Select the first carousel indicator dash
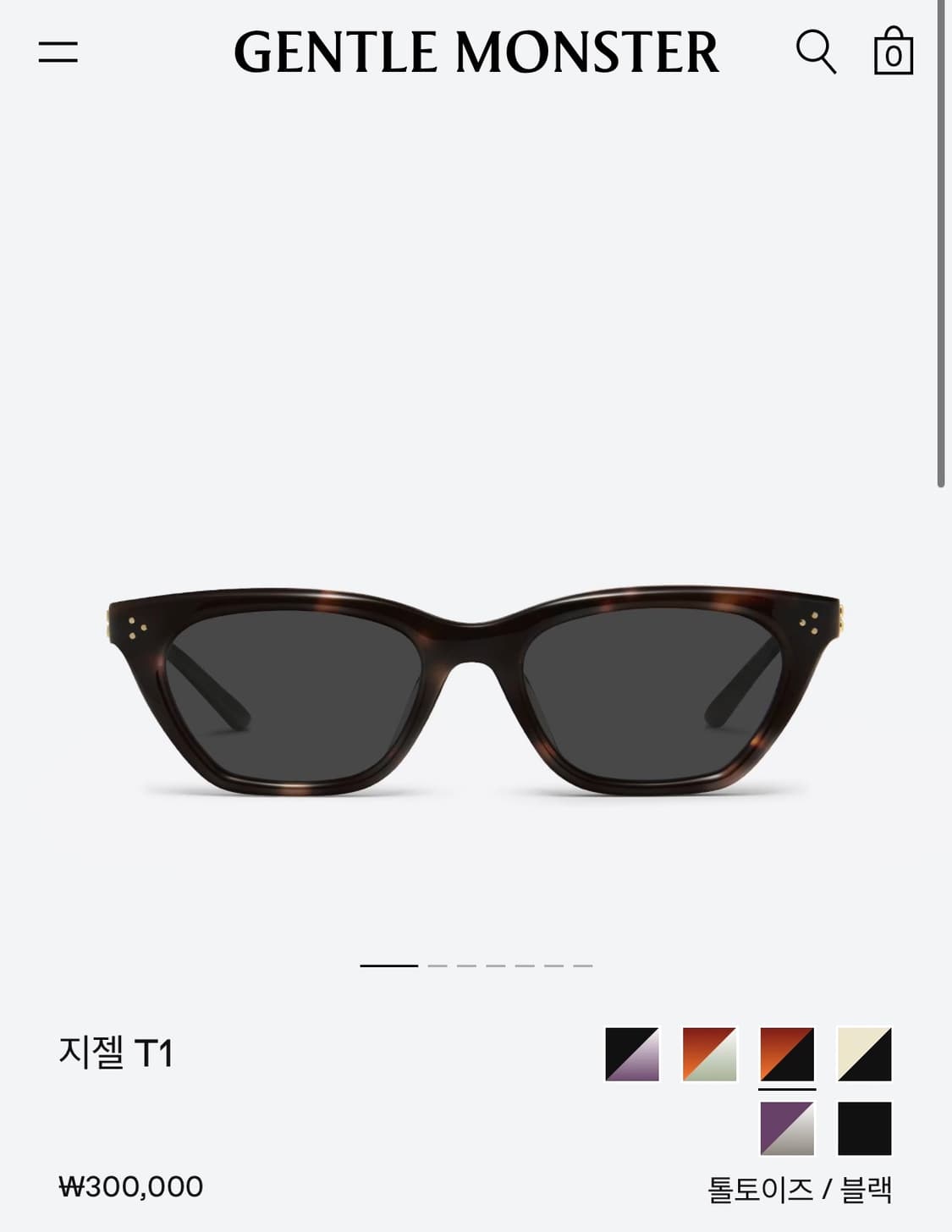Image resolution: width=952 pixels, height=1232 pixels. coord(389,966)
